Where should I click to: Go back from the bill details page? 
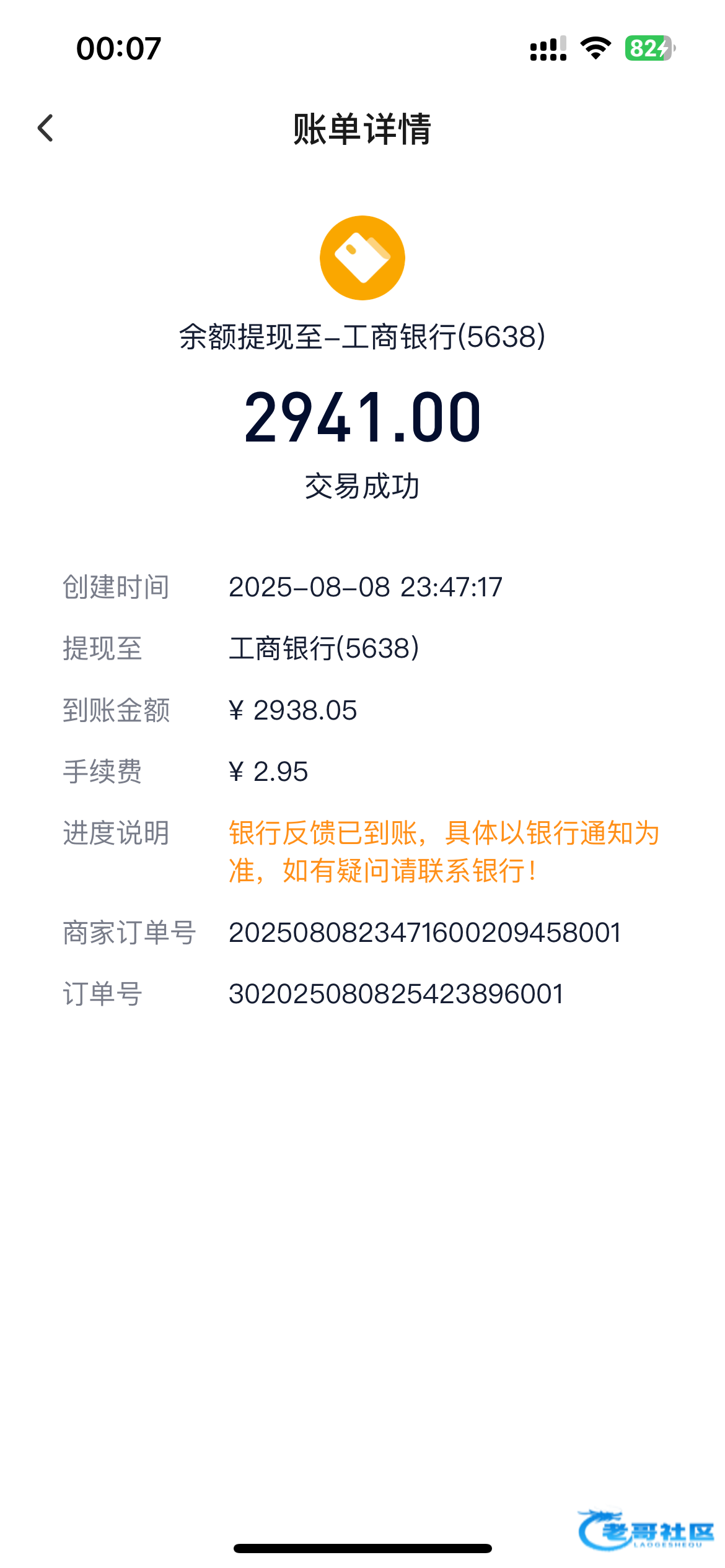point(45,128)
